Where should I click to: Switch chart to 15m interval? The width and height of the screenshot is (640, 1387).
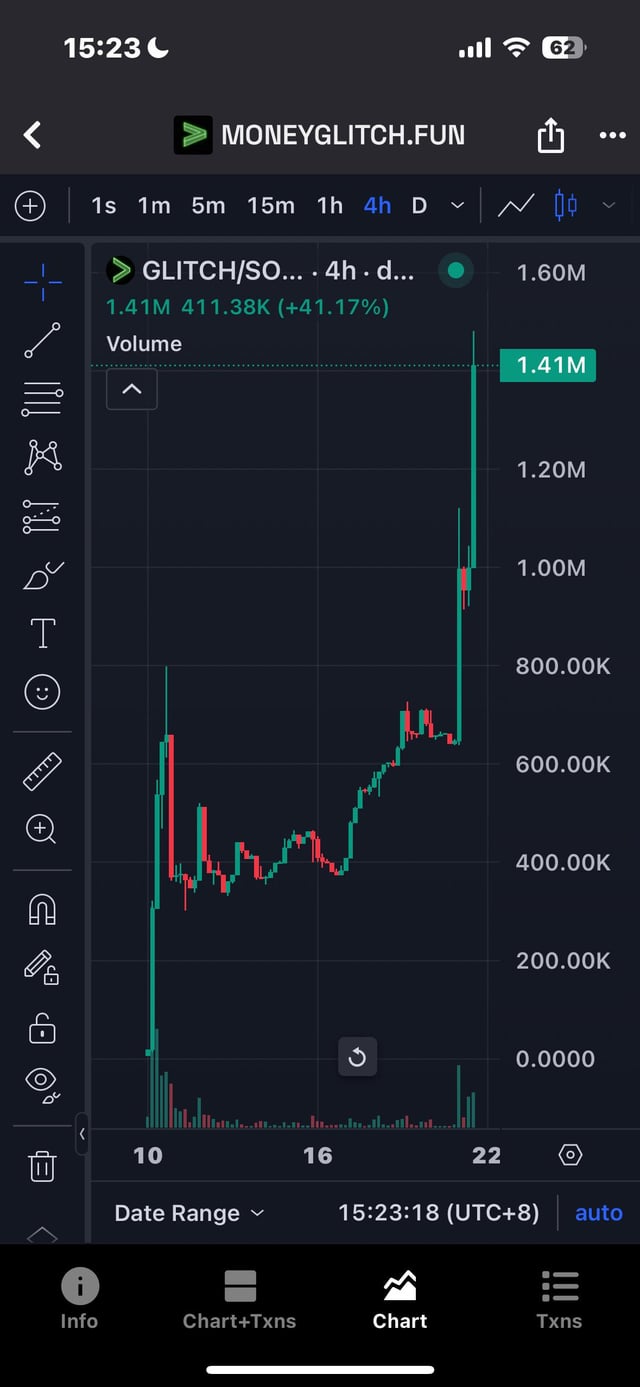[x=271, y=206]
